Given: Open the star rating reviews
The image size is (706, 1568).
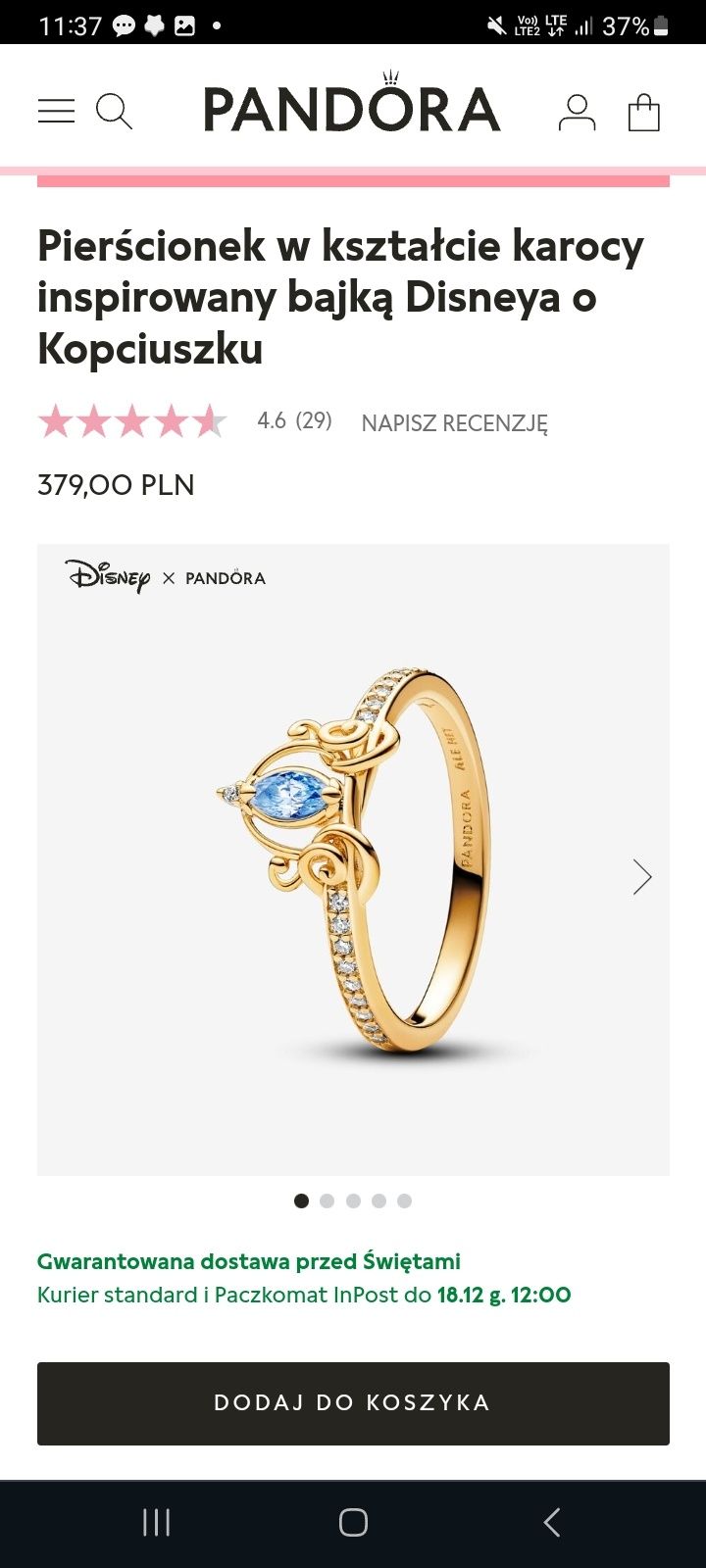Looking at the screenshot, I should pos(132,422).
